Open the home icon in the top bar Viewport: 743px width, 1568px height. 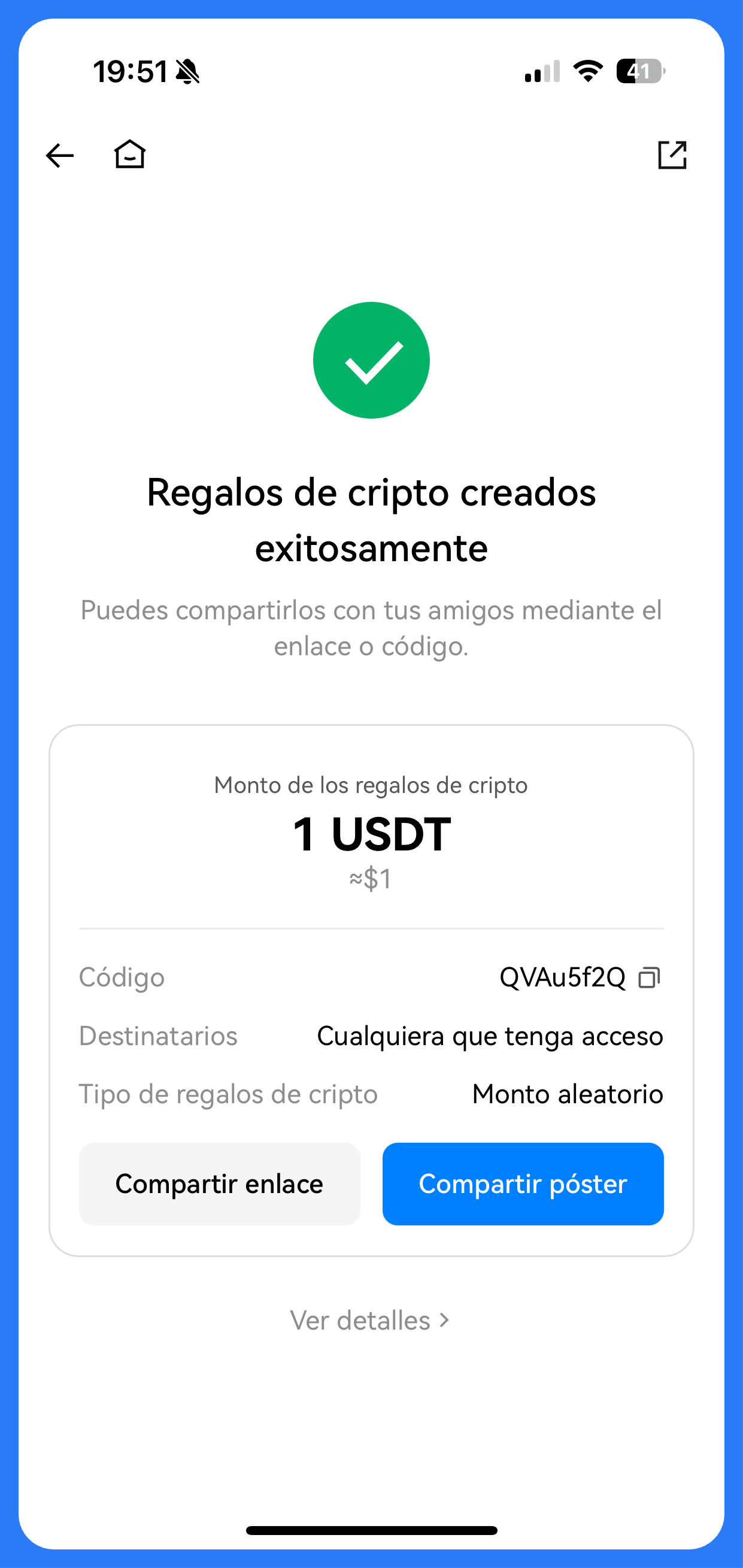tap(129, 154)
